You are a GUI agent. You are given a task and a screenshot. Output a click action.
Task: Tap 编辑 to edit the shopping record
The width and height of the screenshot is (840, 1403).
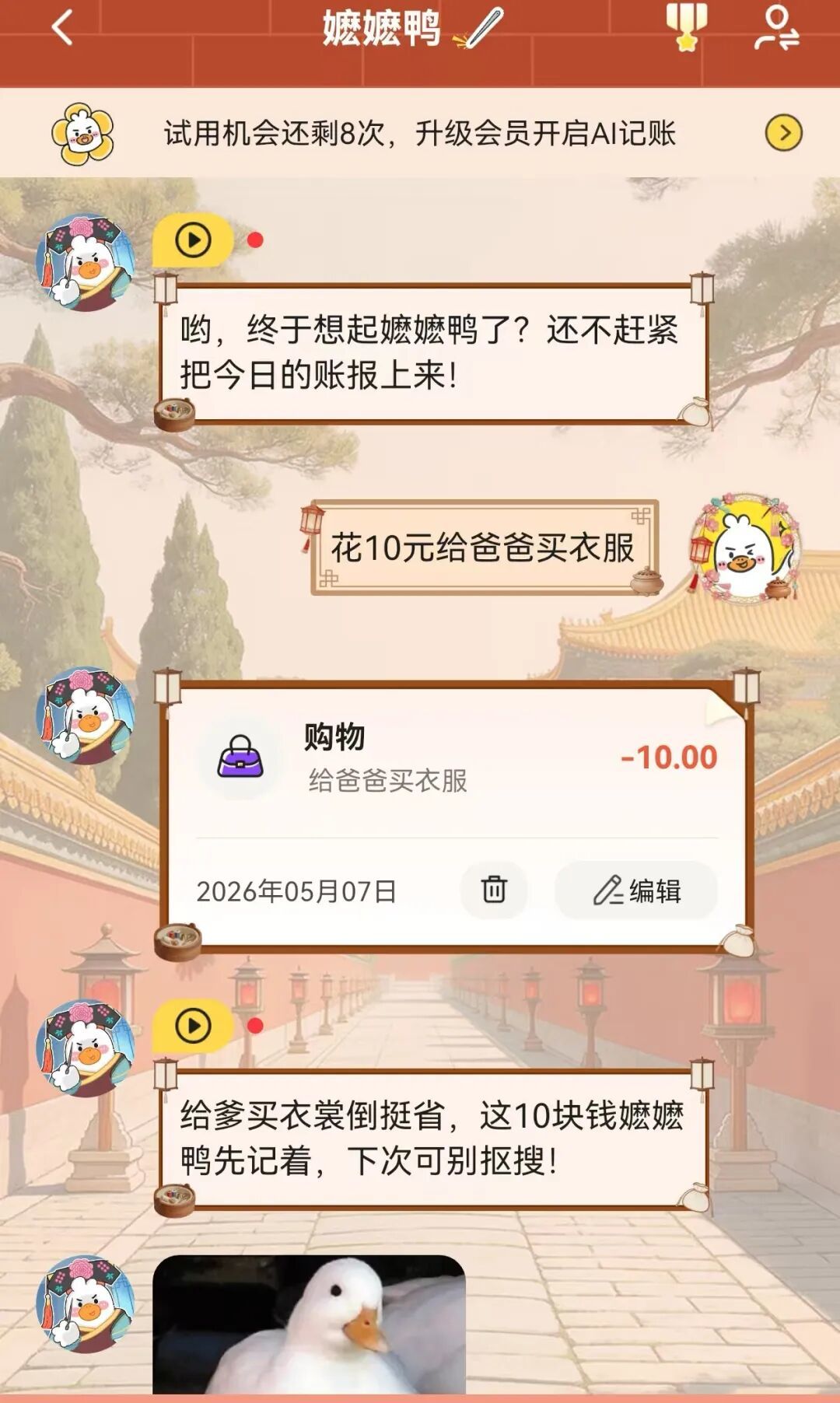point(636,890)
